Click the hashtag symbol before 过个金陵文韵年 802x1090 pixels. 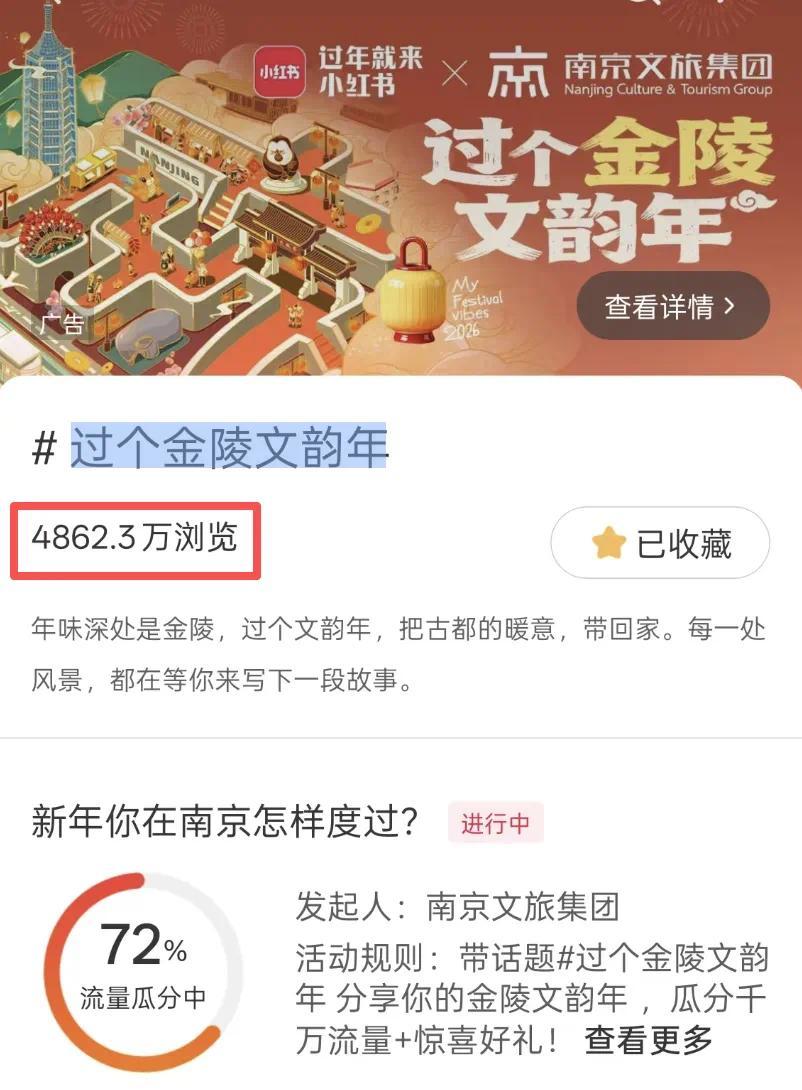(x=44, y=448)
